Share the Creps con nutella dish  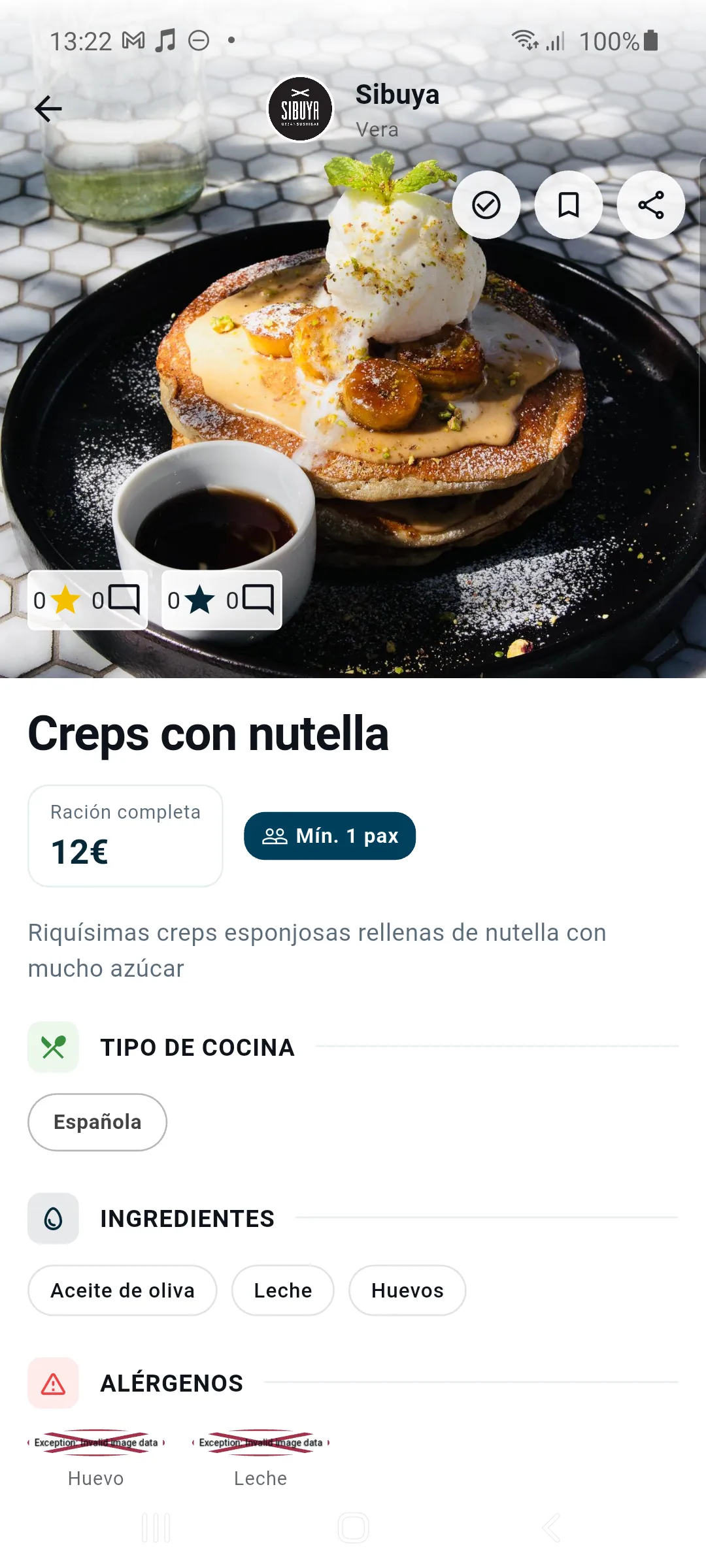650,204
